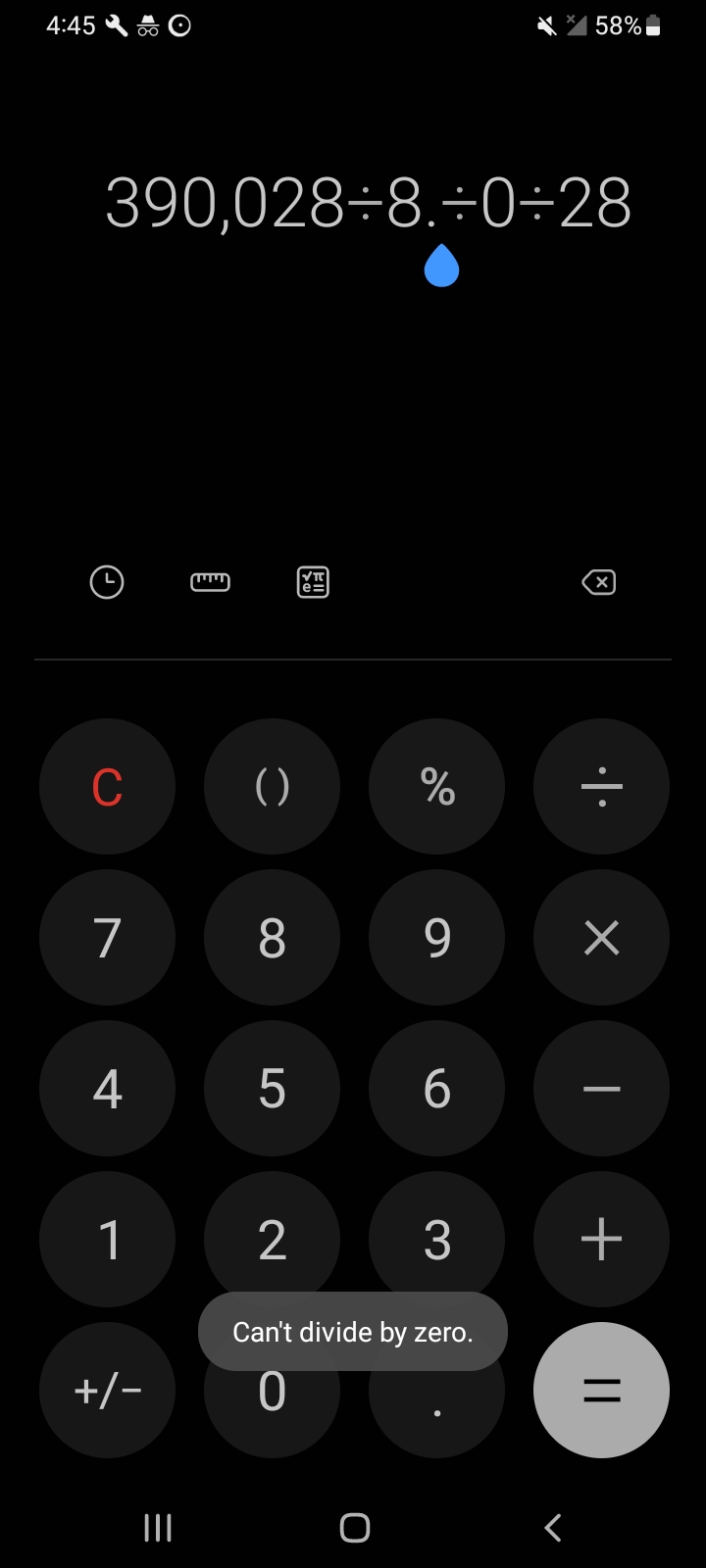Viewport: 706px width, 1568px height.
Task: Clear the expression with C
Action: (x=107, y=787)
